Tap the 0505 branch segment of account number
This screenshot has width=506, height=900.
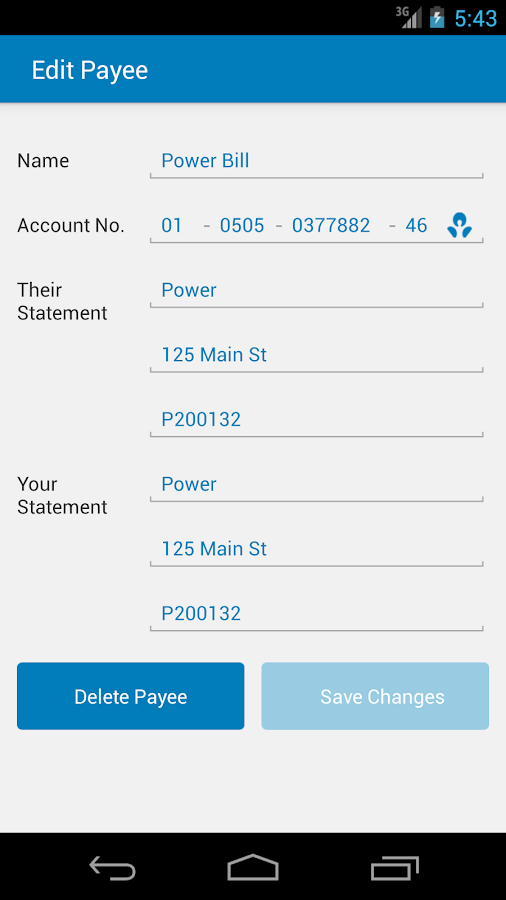(242, 226)
